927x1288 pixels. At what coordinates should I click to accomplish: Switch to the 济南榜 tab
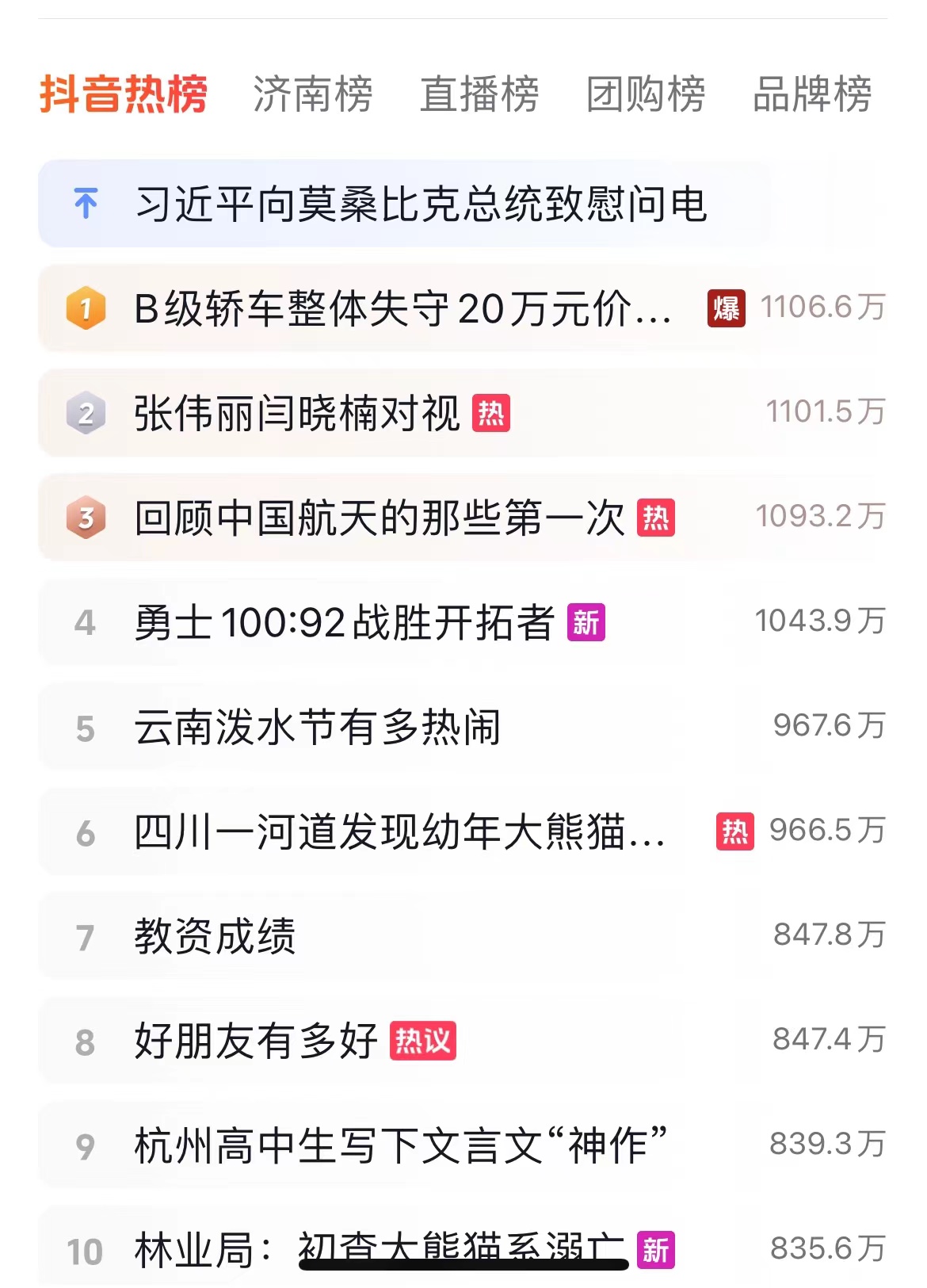tap(312, 94)
